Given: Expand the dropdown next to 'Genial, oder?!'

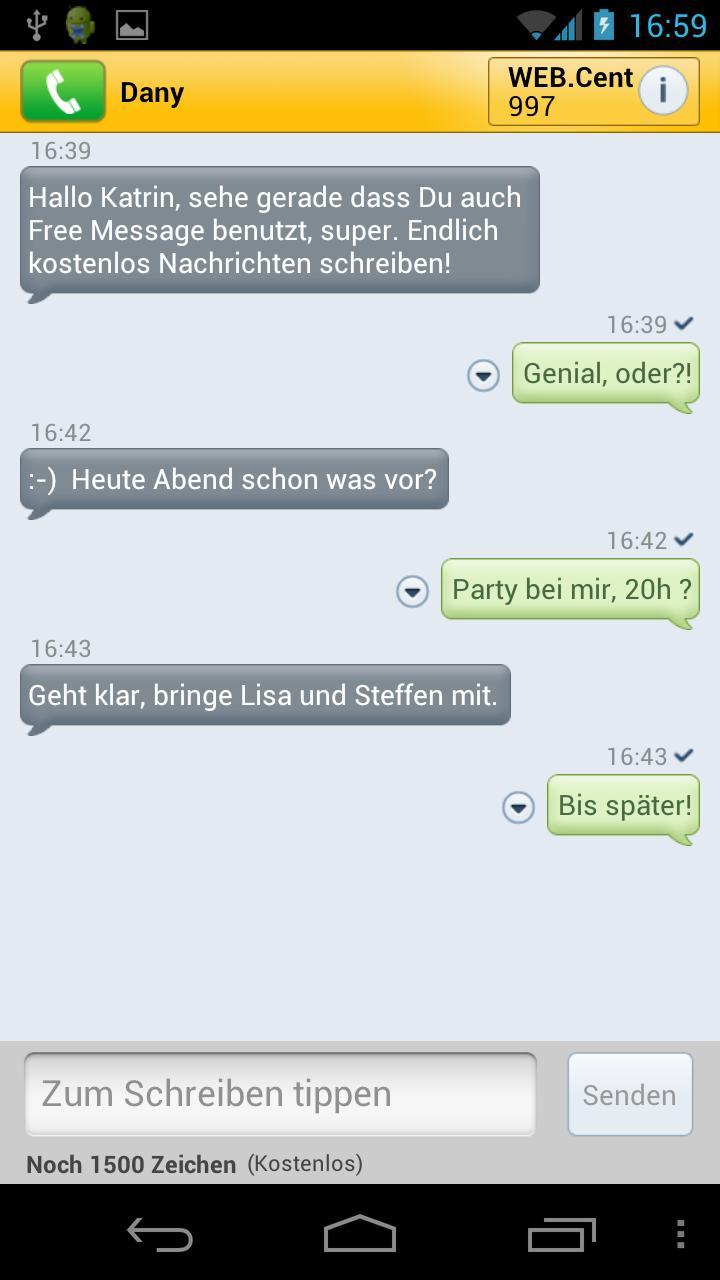Looking at the screenshot, I should [x=483, y=375].
